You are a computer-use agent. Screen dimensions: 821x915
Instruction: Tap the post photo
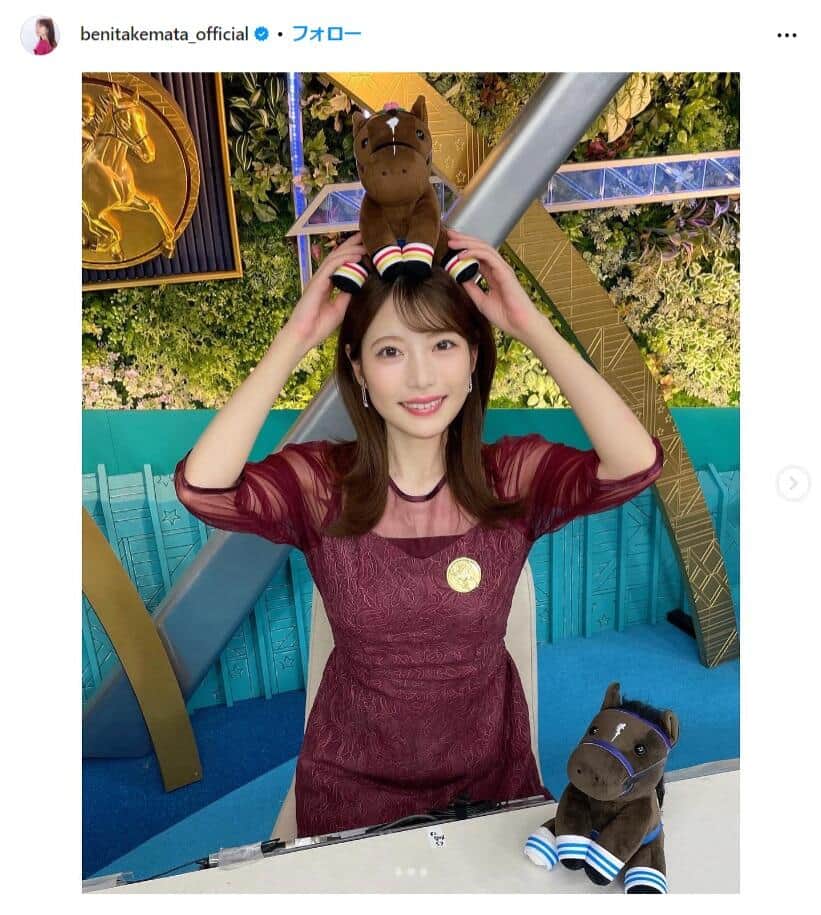pos(410,480)
